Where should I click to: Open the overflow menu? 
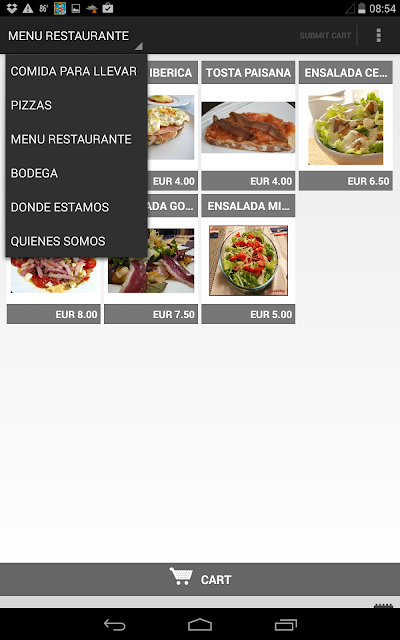tap(378, 36)
